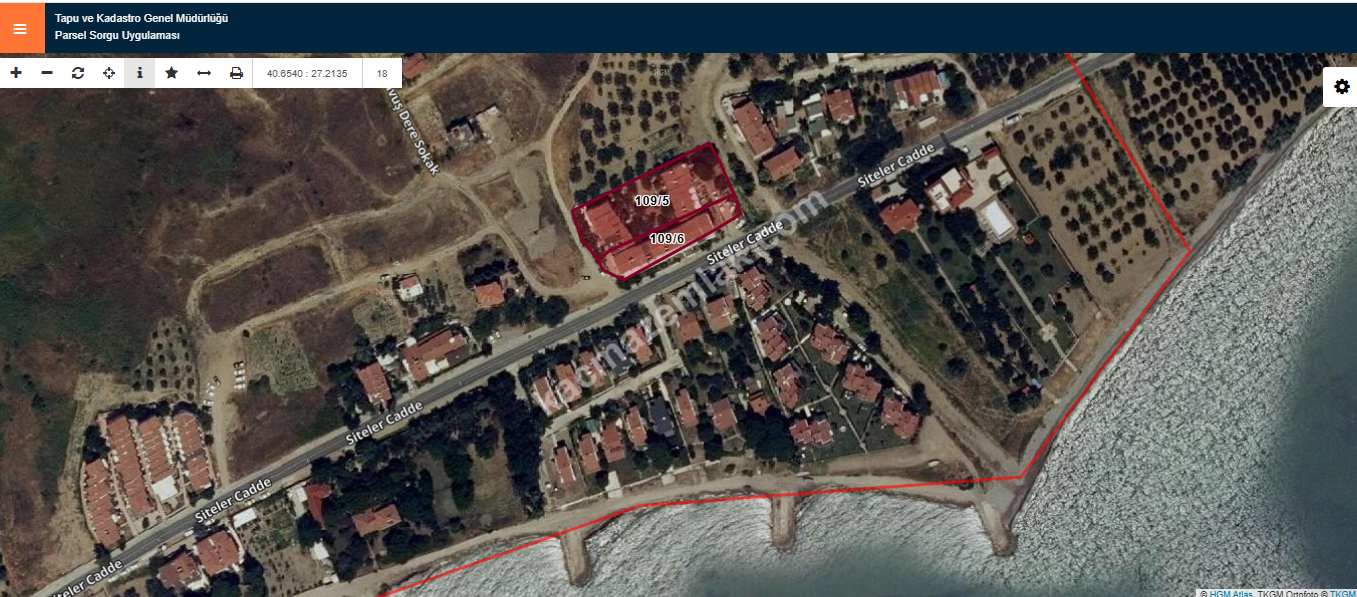Viewport: 1357px width, 597px height.
Task: Activate the distance measure tool
Action: [x=204, y=73]
